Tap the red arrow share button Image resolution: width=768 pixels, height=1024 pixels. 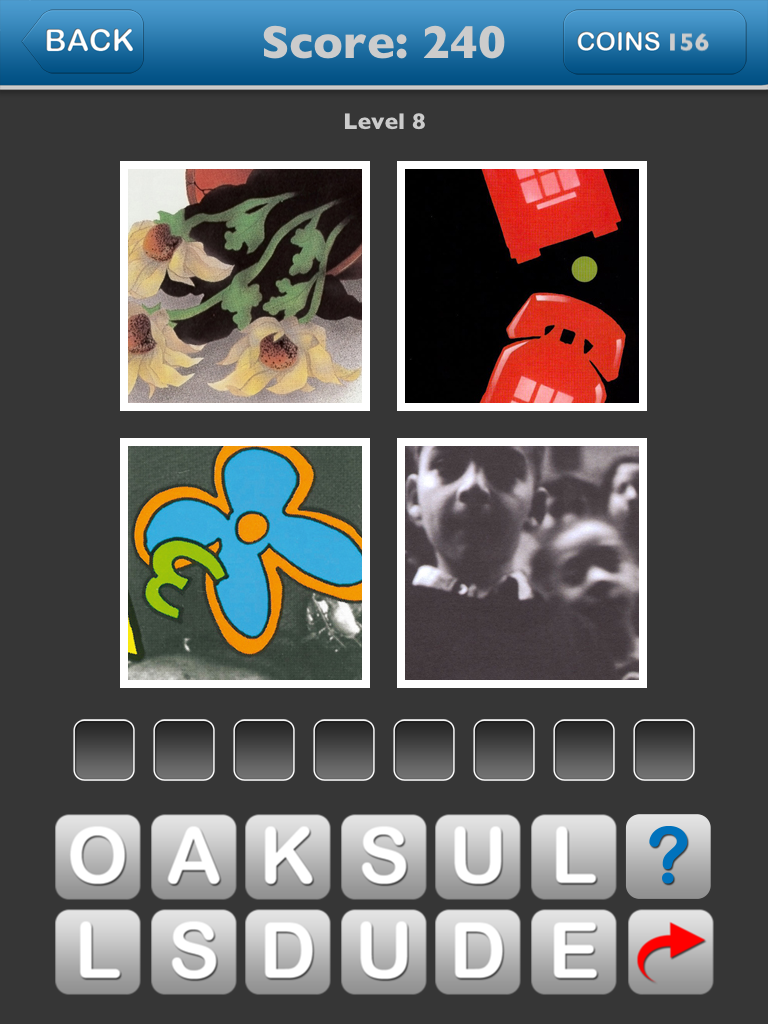(669, 952)
